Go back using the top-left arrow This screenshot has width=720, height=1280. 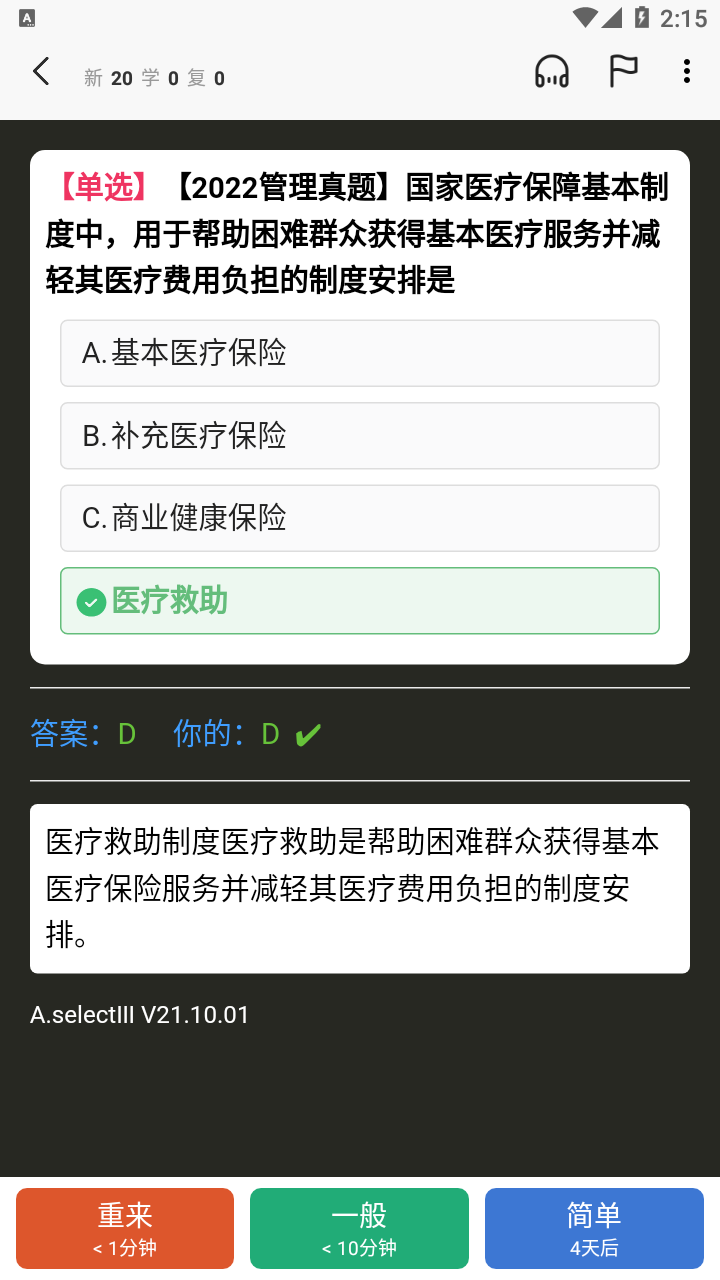point(41,72)
